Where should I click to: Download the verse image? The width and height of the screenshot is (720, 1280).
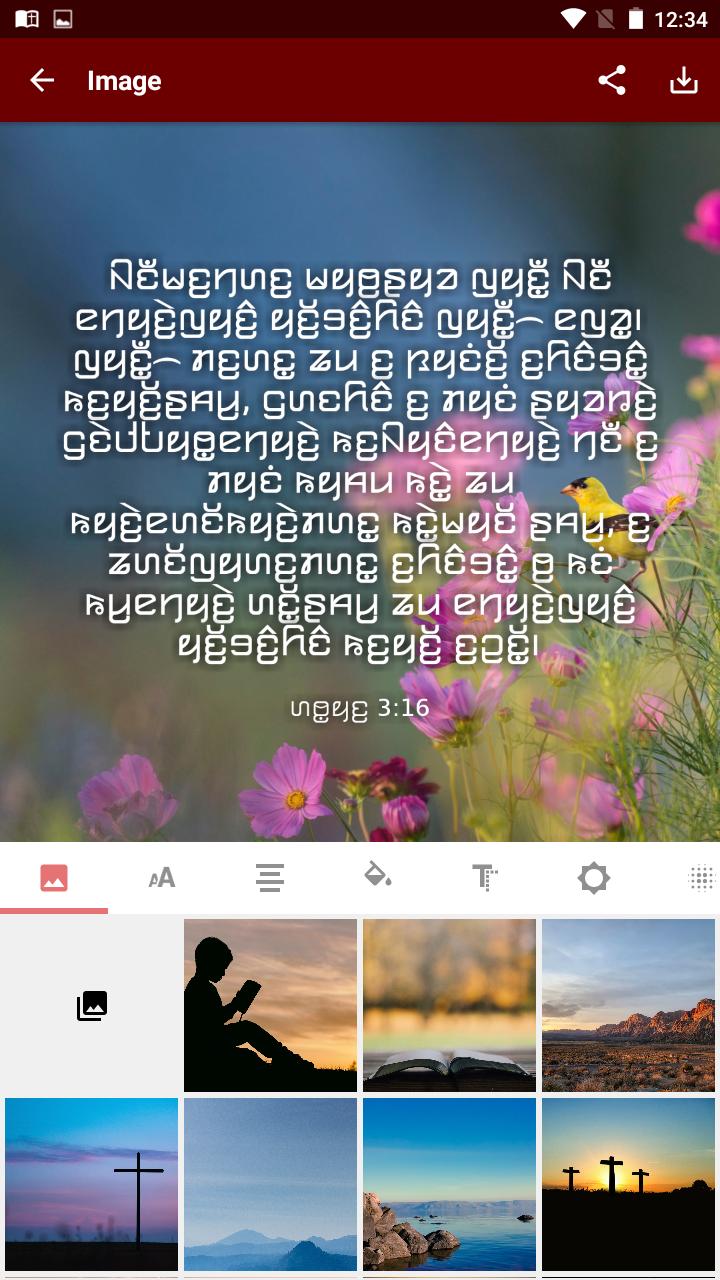(x=684, y=81)
